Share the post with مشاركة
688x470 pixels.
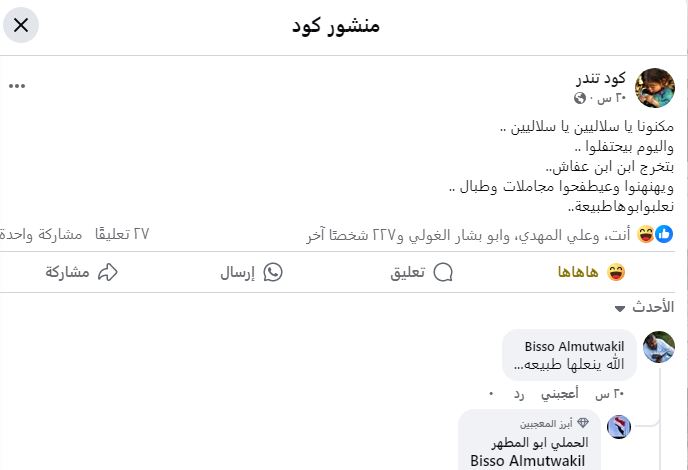click(x=82, y=272)
